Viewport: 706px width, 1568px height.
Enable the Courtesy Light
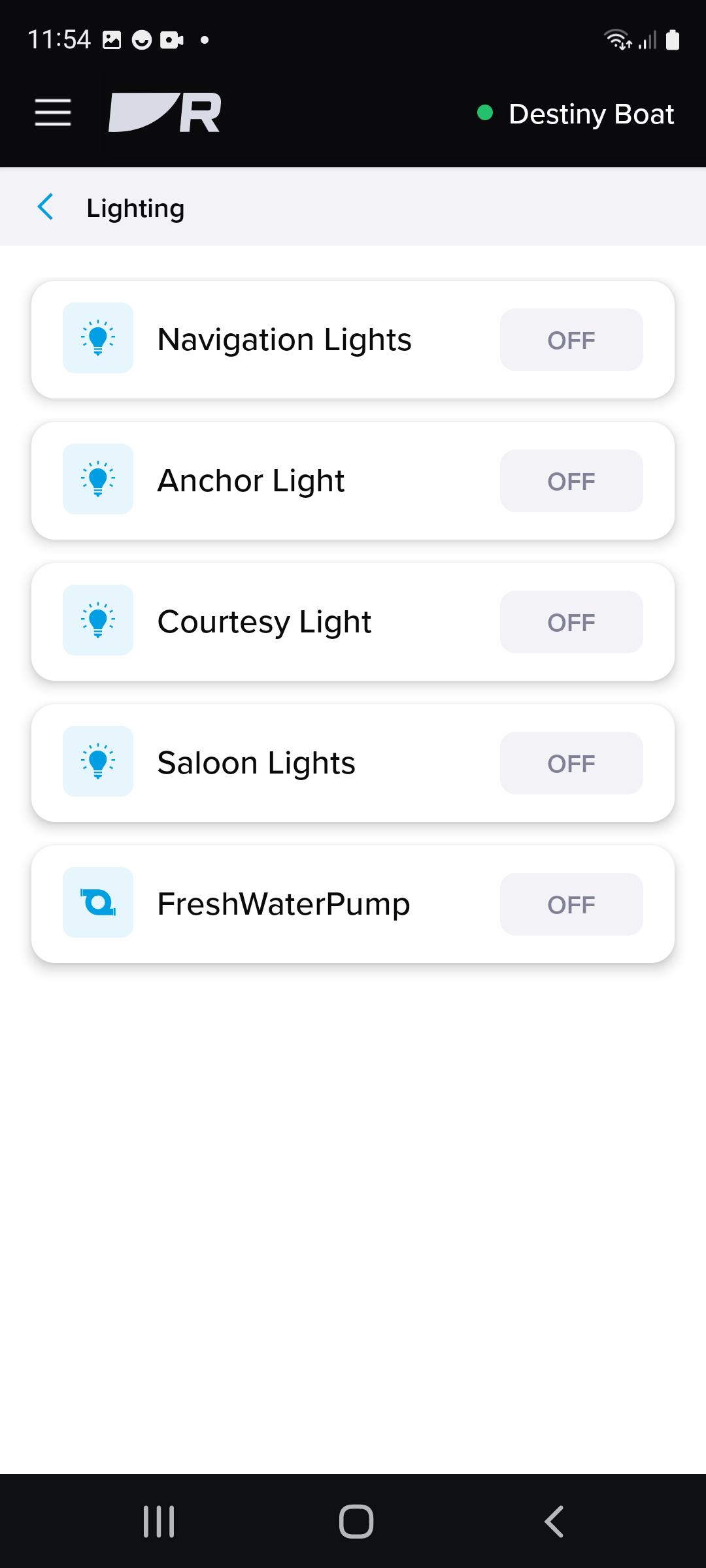(x=571, y=622)
